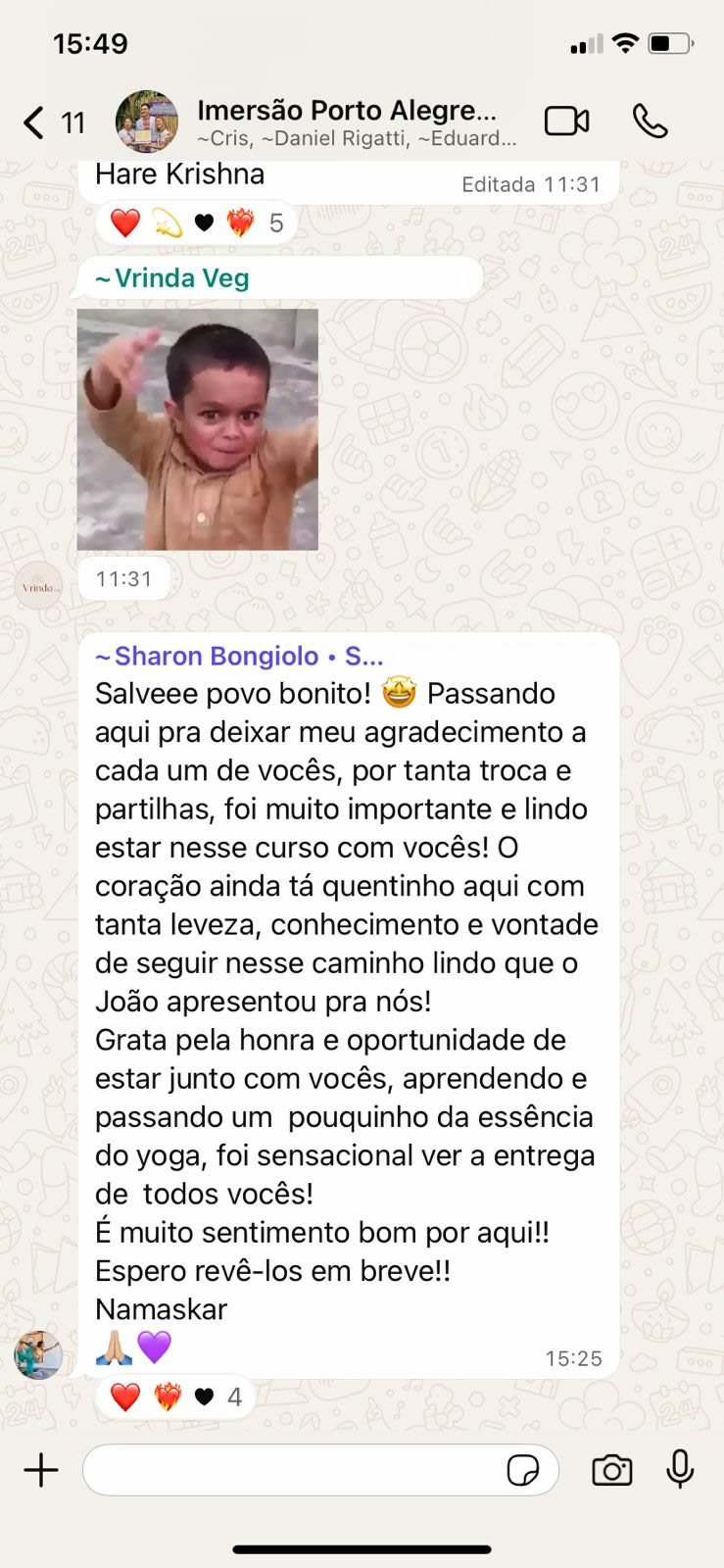Open the sticker picker in the message field
This screenshot has width=724, height=1568.
tap(522, 1470)
